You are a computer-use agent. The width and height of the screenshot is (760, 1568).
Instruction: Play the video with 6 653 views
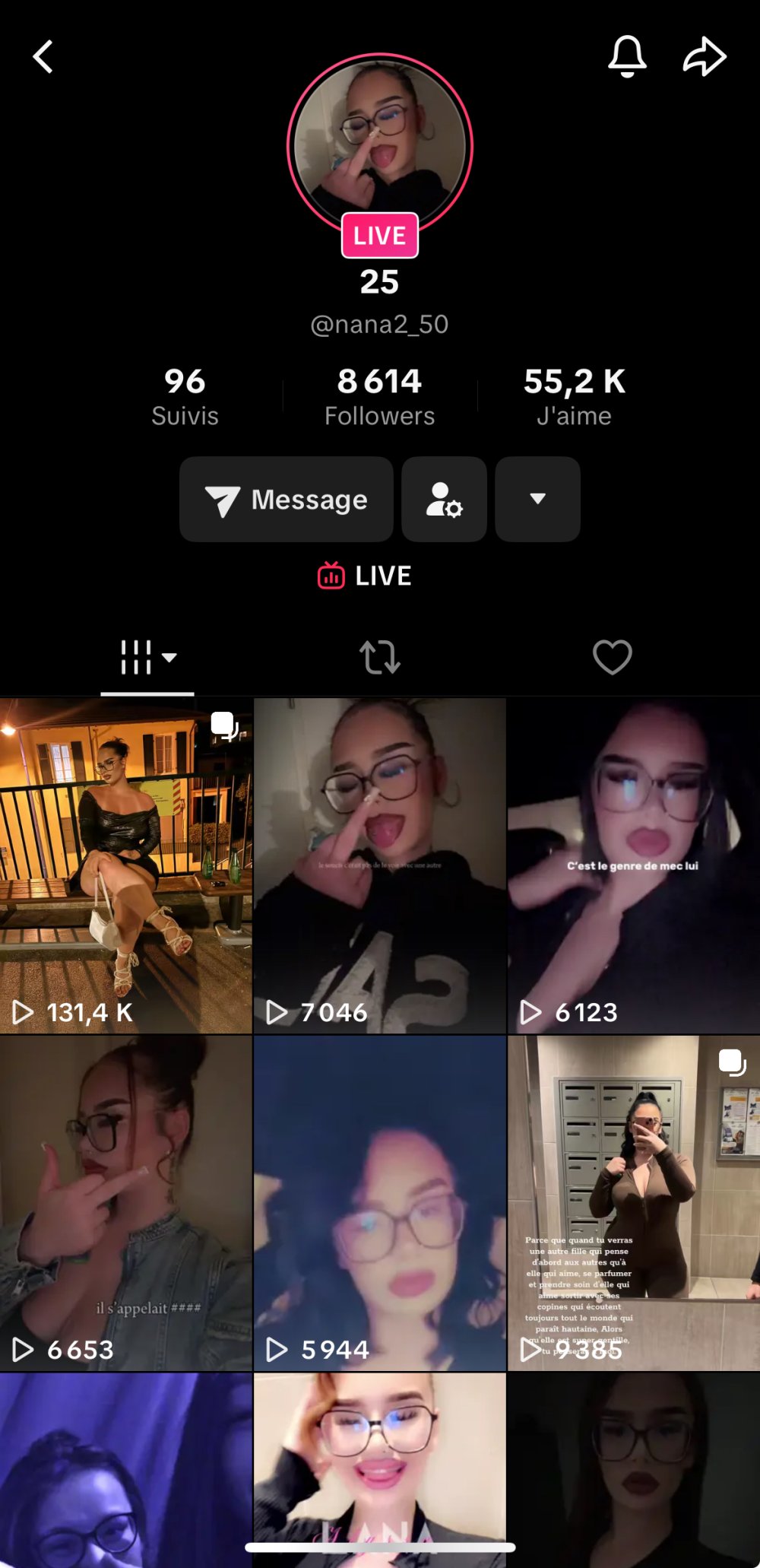coord(125,1203)
